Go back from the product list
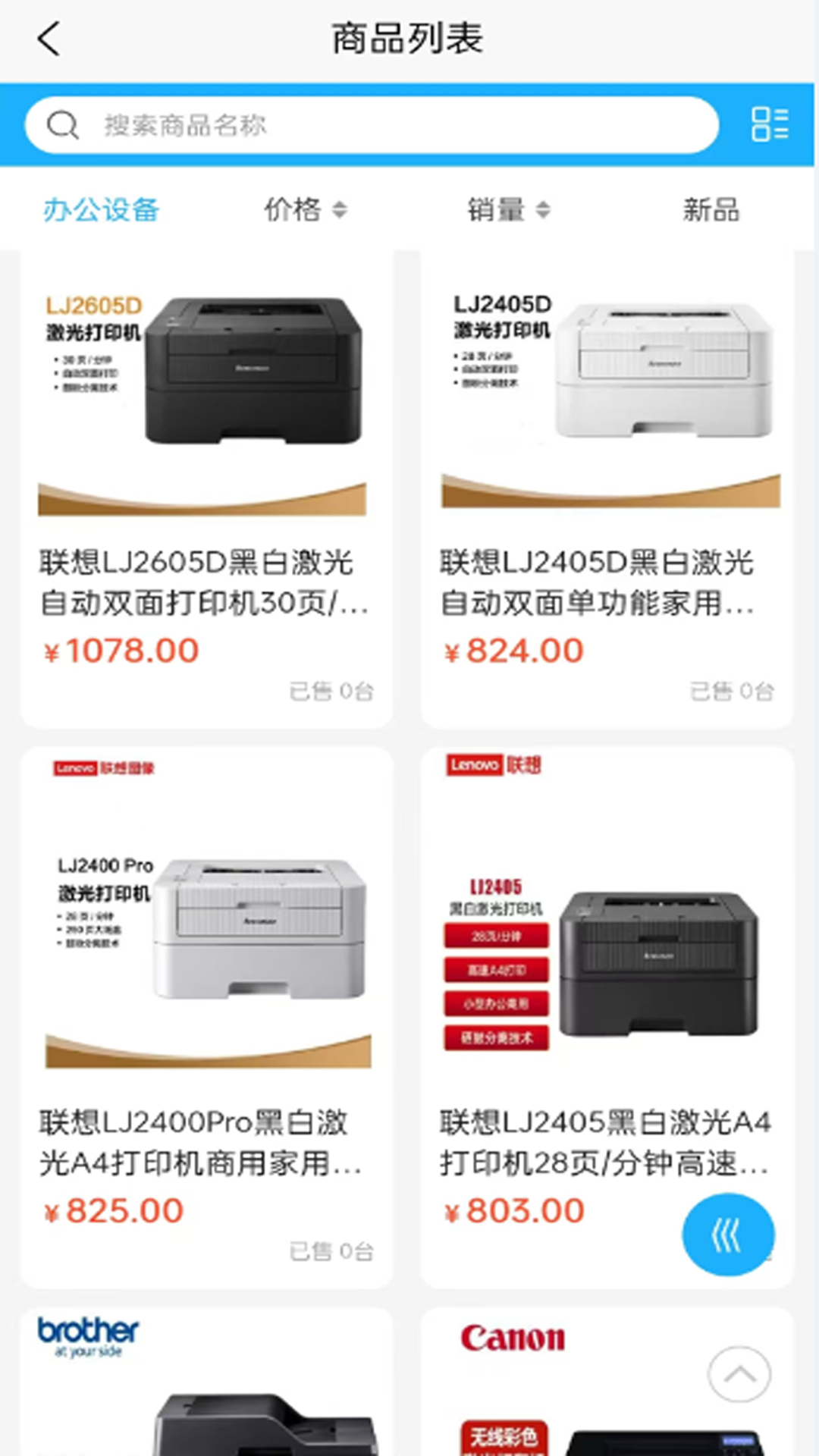Screen dimensions: 819x1456 (x=49, y=39)
